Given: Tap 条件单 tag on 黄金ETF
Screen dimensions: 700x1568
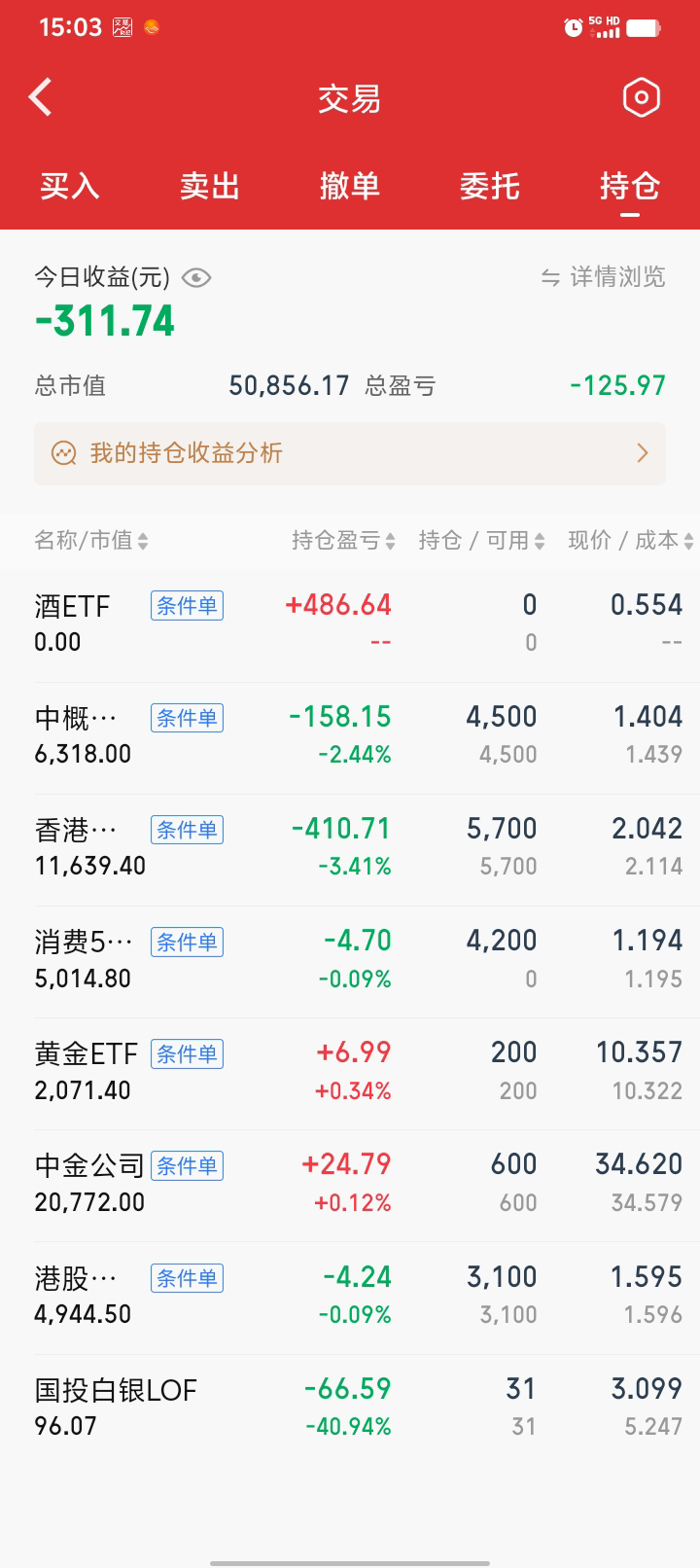Looking at the screenshot, I should pyautogui.click(x=187, y=1053).
